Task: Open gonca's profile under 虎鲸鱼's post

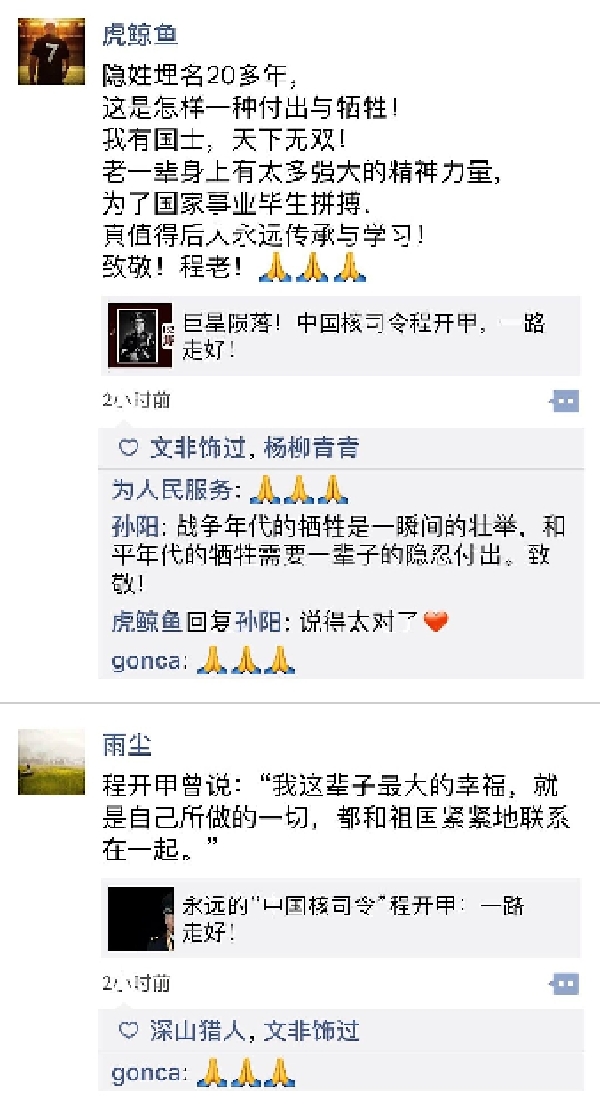Action: point(148,660)
